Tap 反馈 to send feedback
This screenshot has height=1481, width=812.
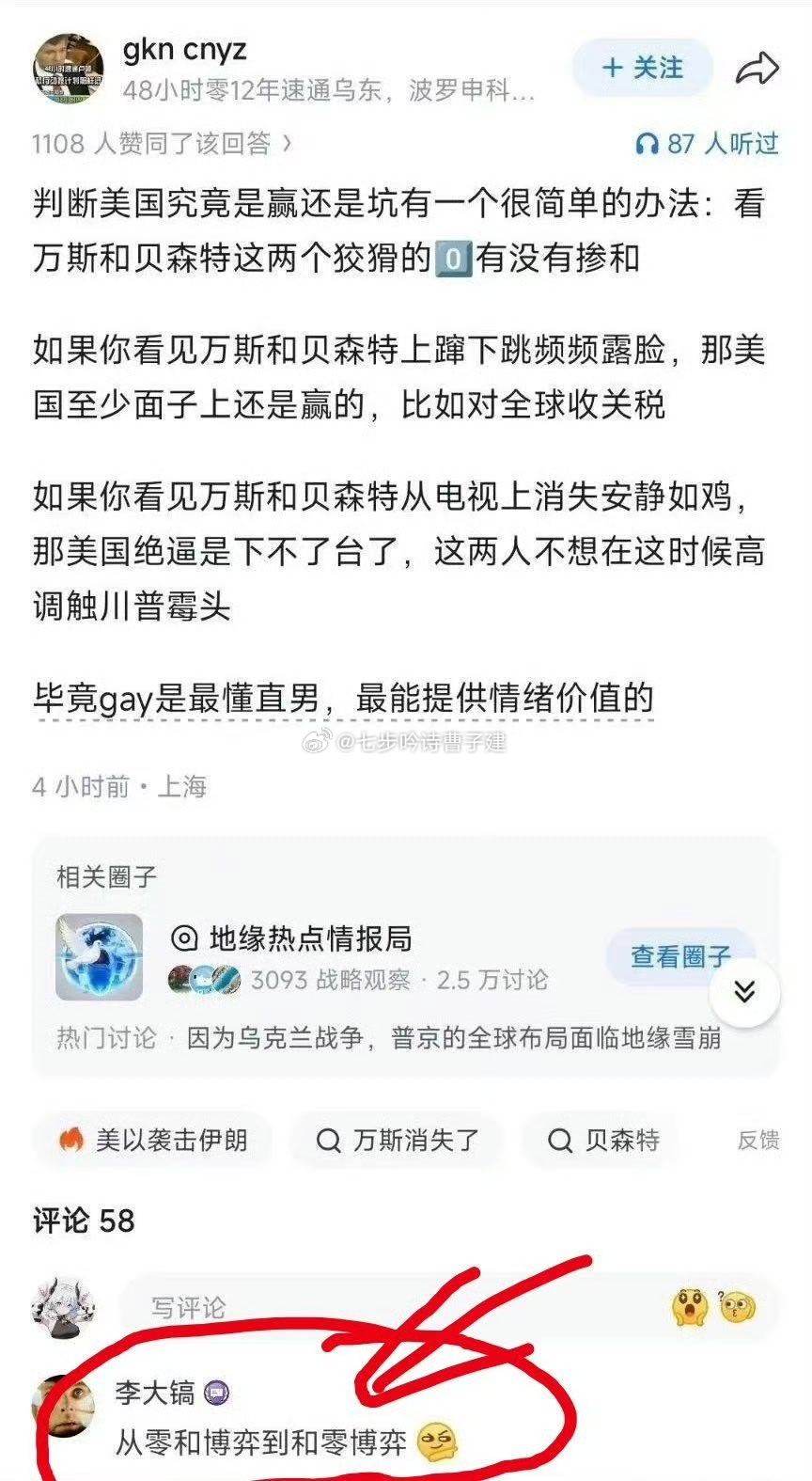[x=759, y=1139]
